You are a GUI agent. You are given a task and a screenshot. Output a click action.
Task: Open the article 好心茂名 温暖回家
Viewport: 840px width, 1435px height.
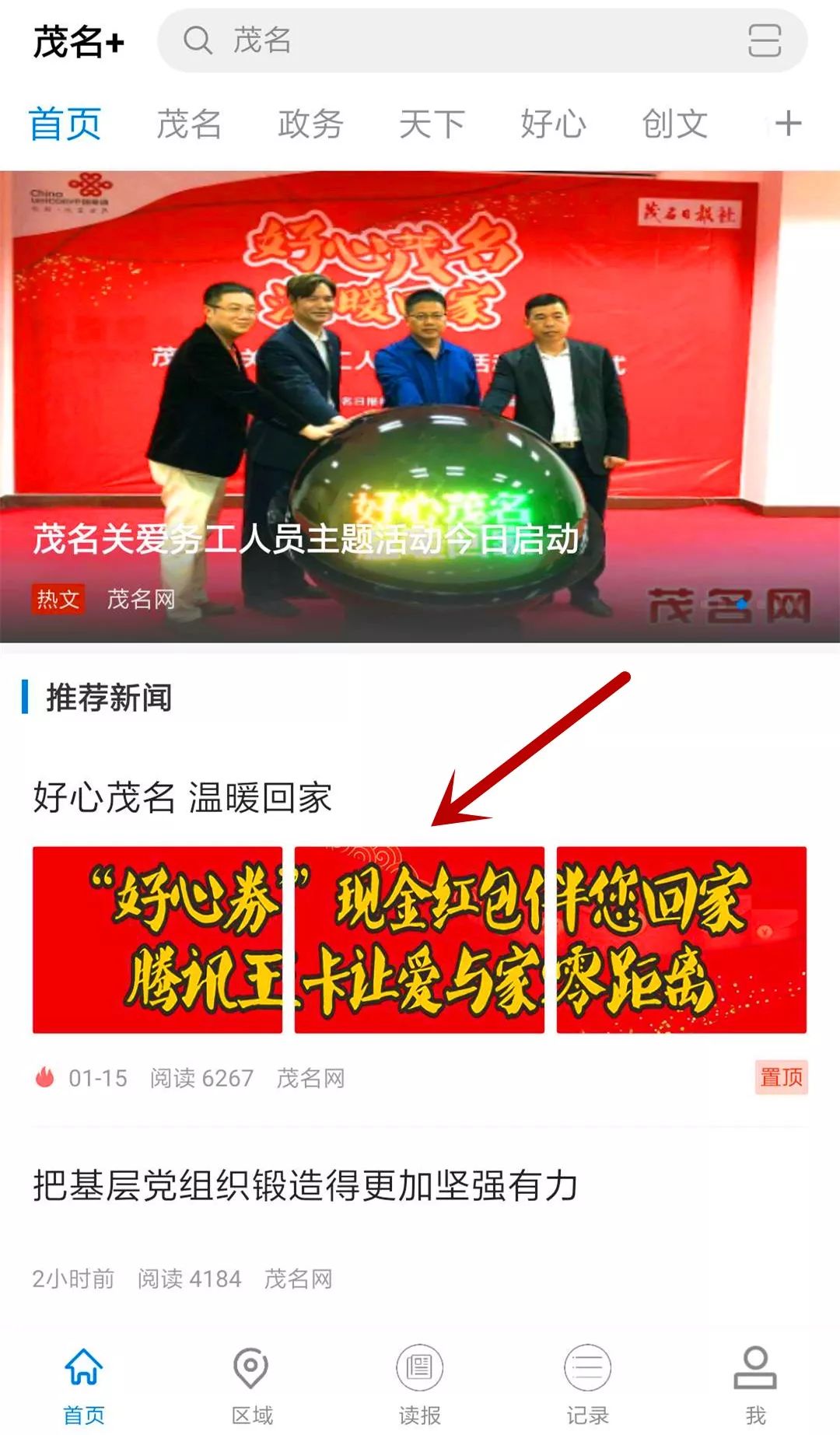click(x=183, y=797)
